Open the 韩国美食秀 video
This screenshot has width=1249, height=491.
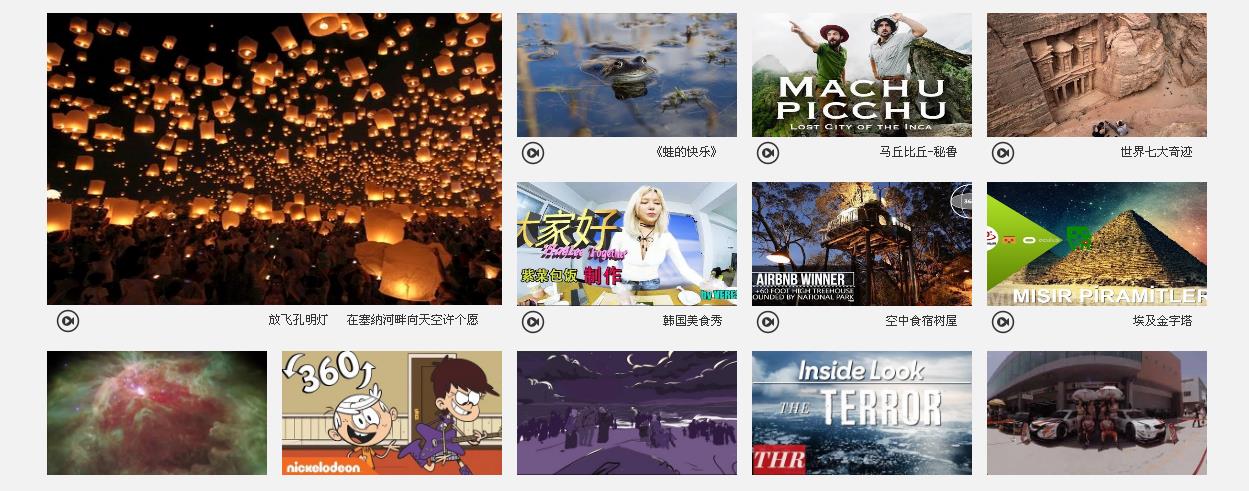[x=626, y=244]
